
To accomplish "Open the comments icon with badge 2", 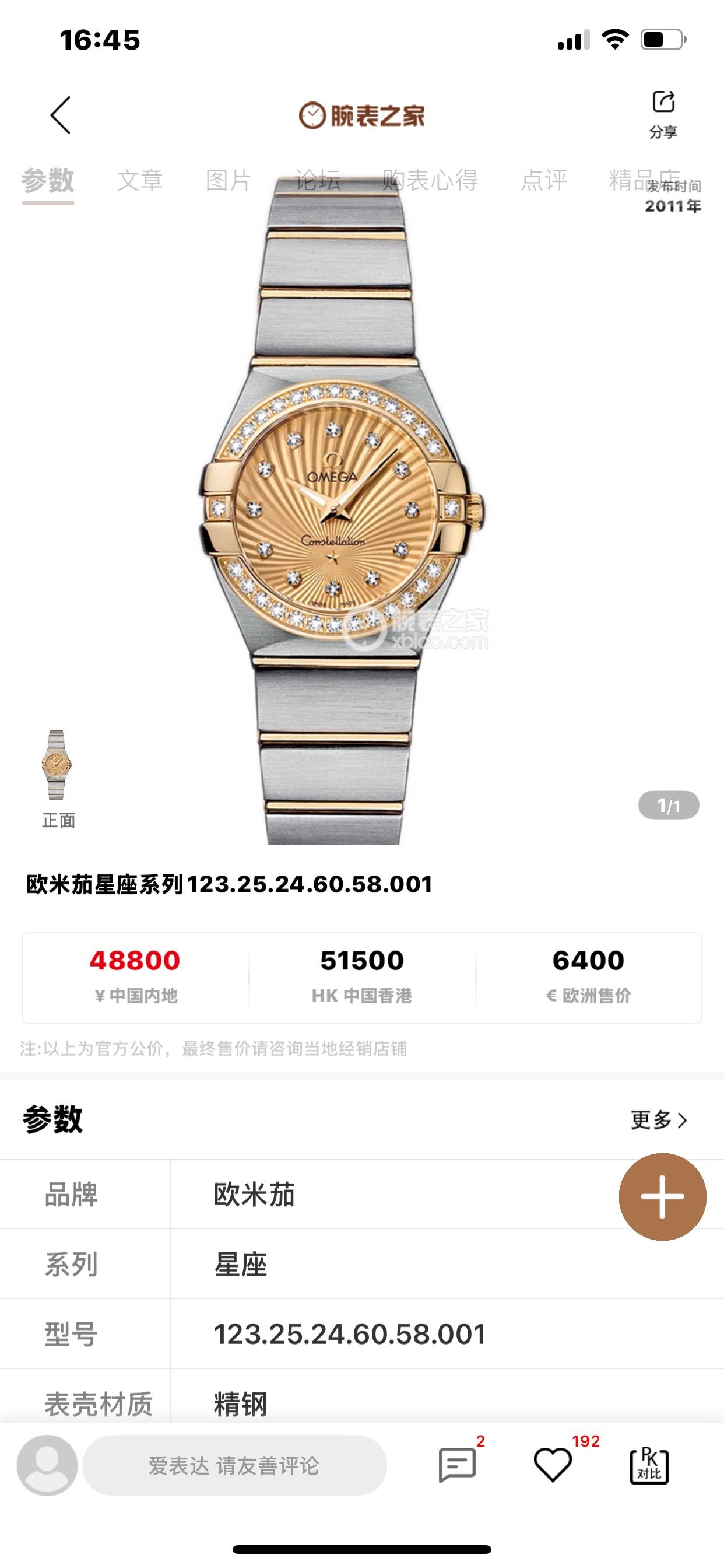I will click(458, 1464).
